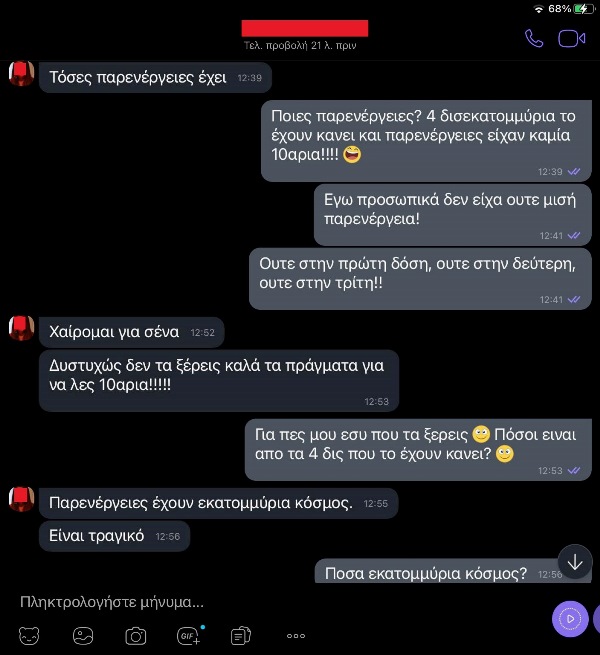Open contact info from the header name
This screenshot has width=600, height=655.
pos(305,28)
